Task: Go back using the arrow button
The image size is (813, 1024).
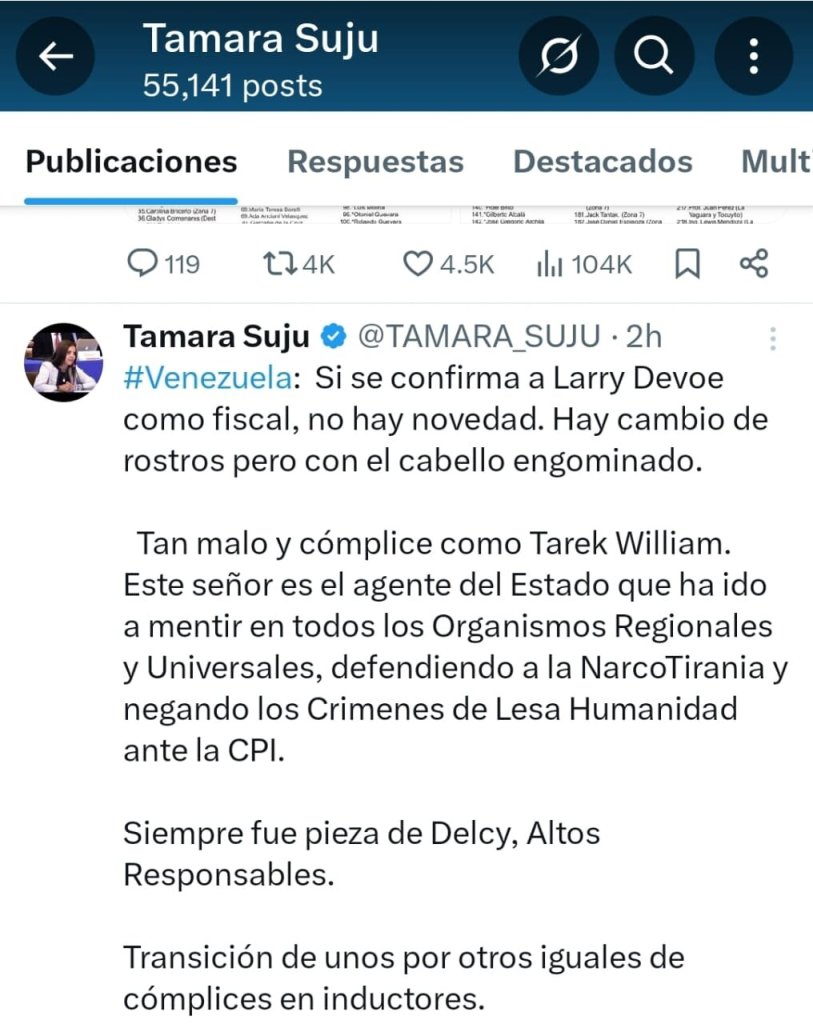Action: point(55,57)
